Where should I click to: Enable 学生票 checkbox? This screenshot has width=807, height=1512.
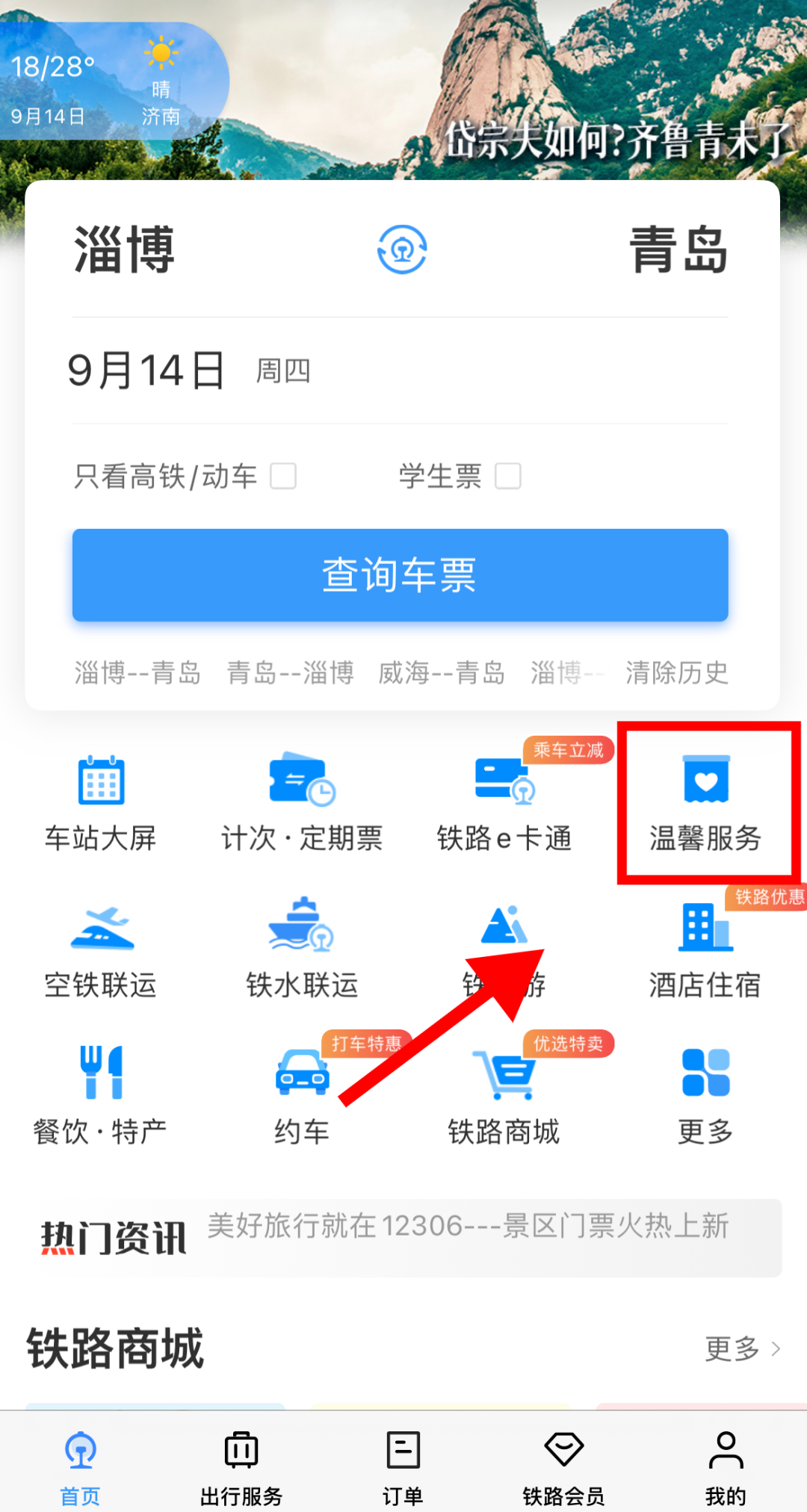508,476
